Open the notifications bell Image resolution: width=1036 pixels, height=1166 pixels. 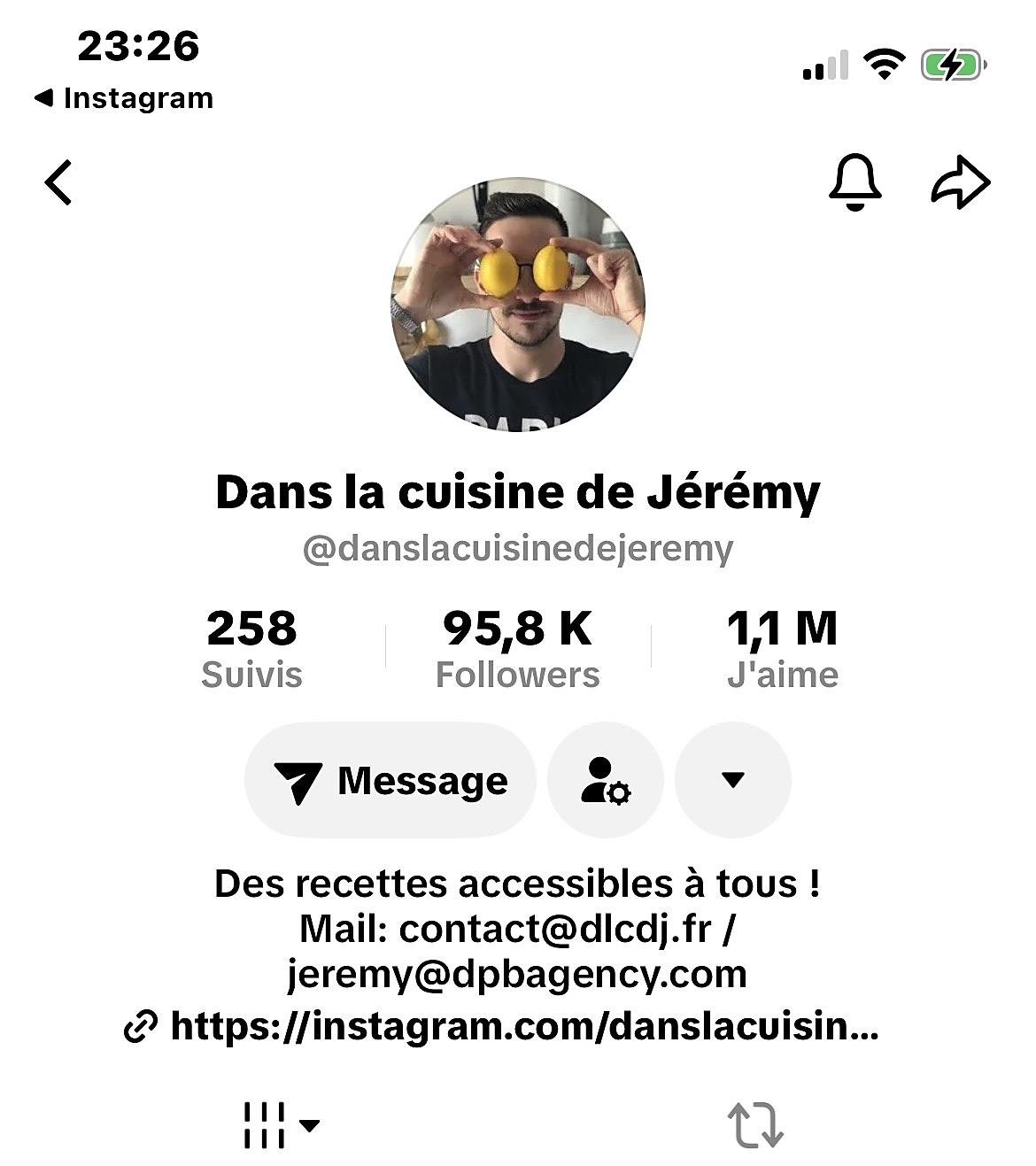coord(854,182)
